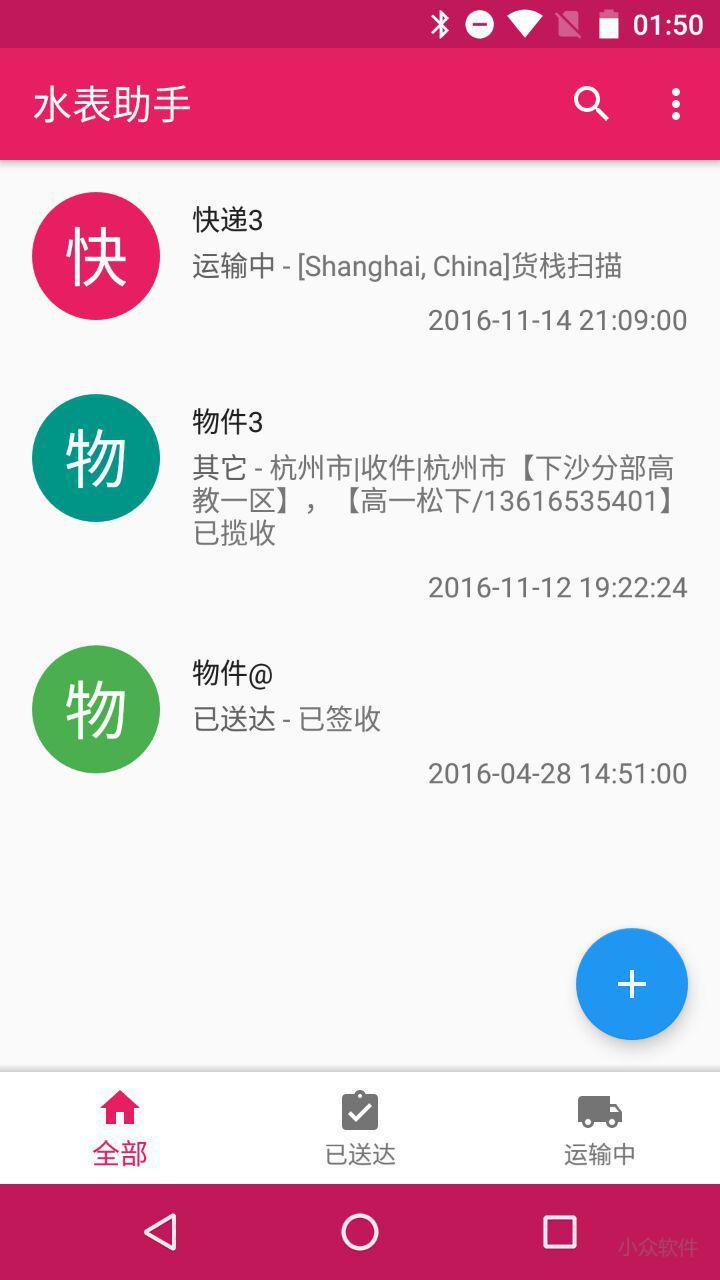
Task: Tap the blue + floating action button
Action: (x=631, y=983)
